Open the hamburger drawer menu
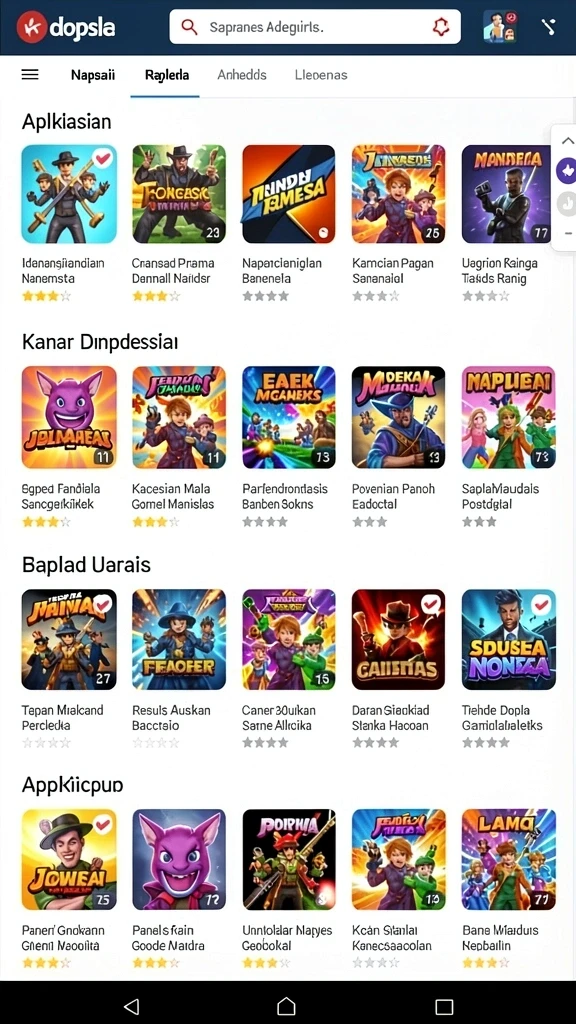Screen dimensions: 576x1024 click(30, 74)
